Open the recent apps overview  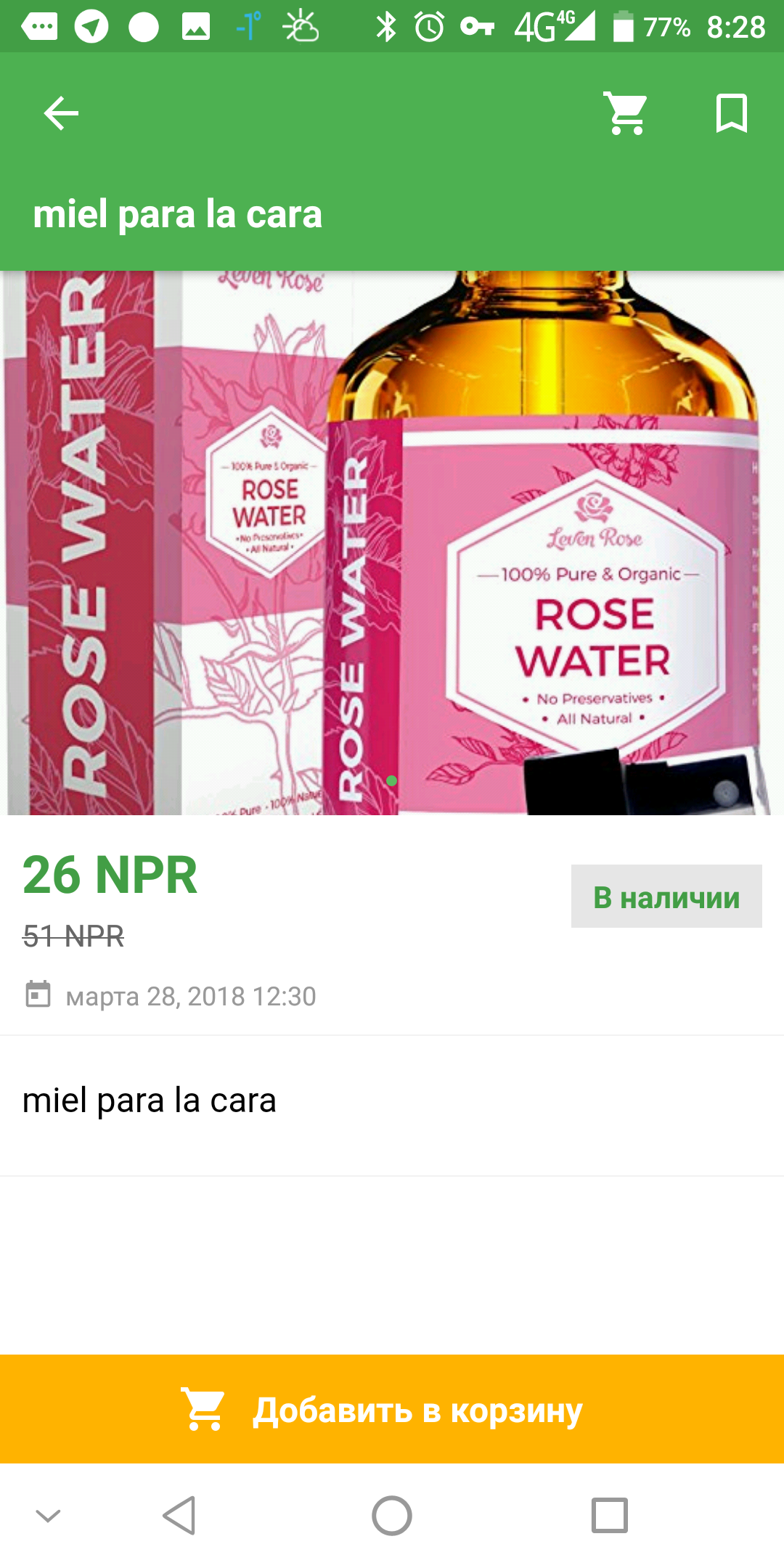tap(610, 1516)
